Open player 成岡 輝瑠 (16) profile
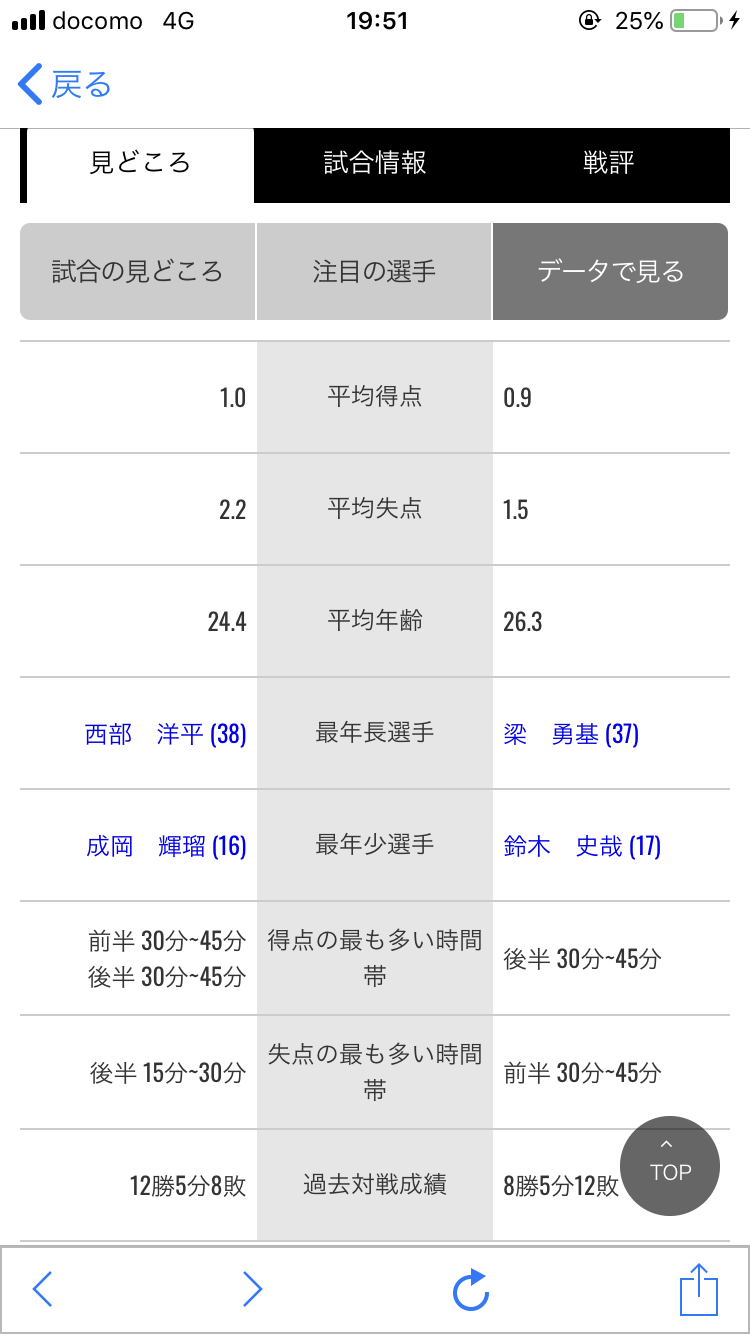The height and width of the screenshot is (1334, 750). [166, 846]
